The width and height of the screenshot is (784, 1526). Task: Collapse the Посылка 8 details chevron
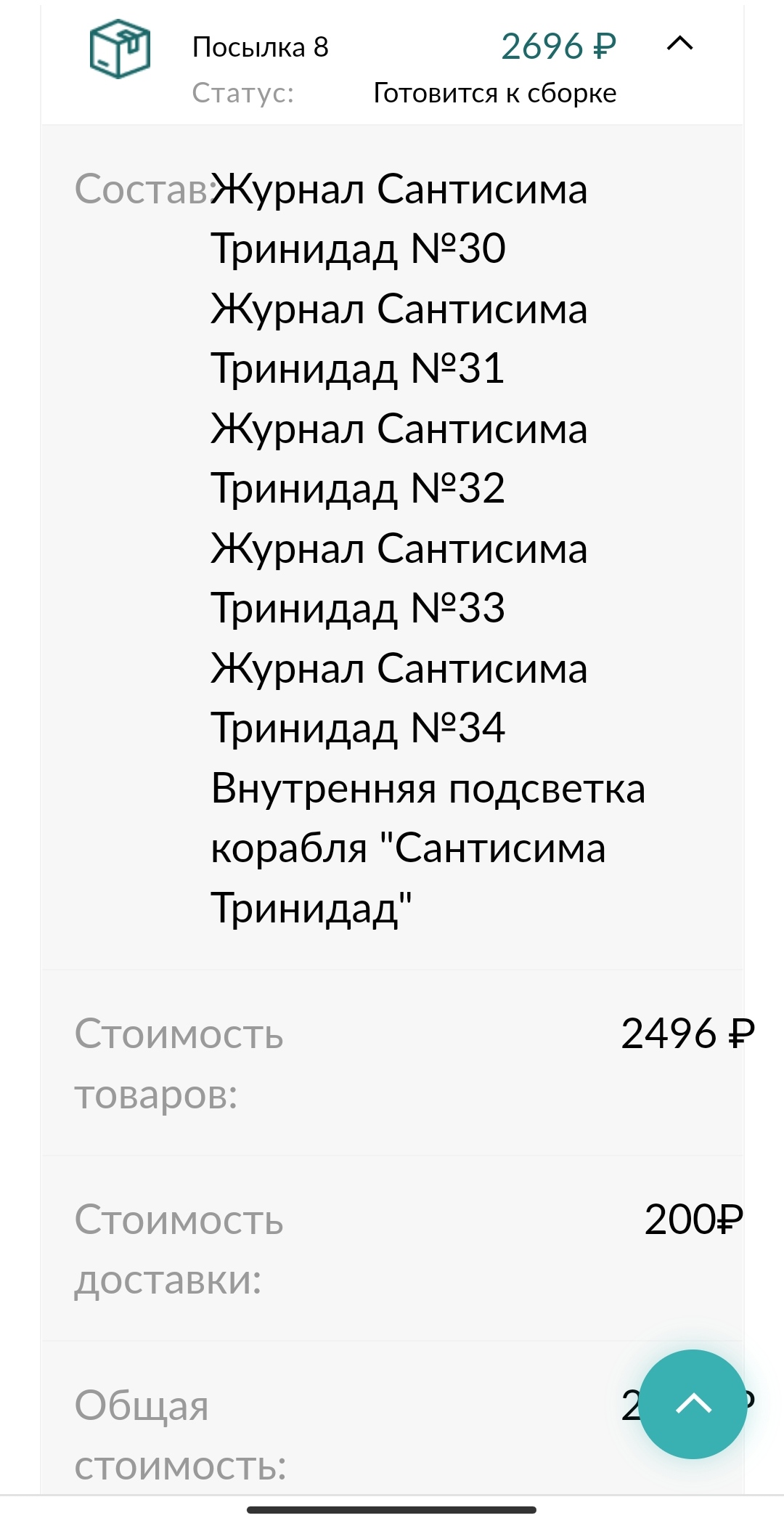pos(679,45)
